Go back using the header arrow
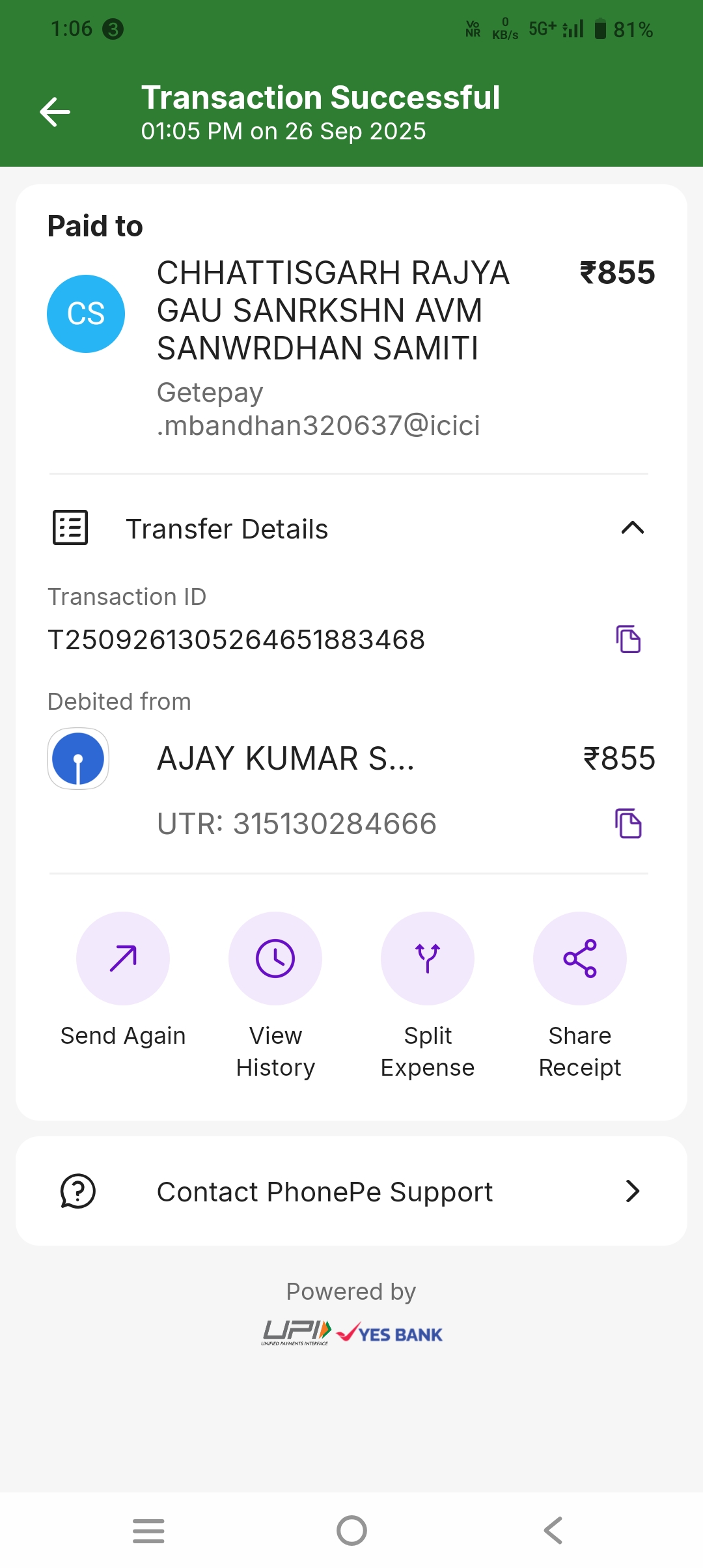The image size is (703, 1568). (55, 112)
